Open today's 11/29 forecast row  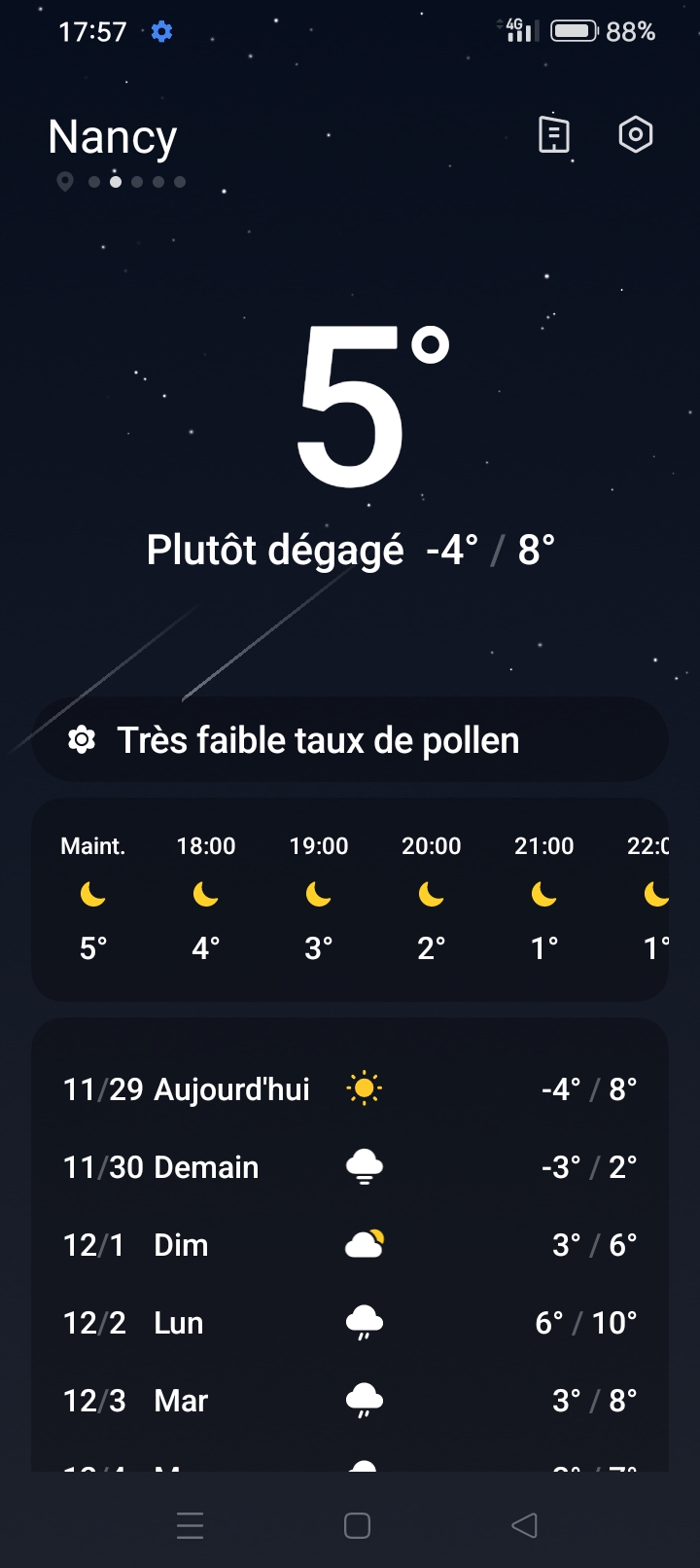pos(350,1088)
